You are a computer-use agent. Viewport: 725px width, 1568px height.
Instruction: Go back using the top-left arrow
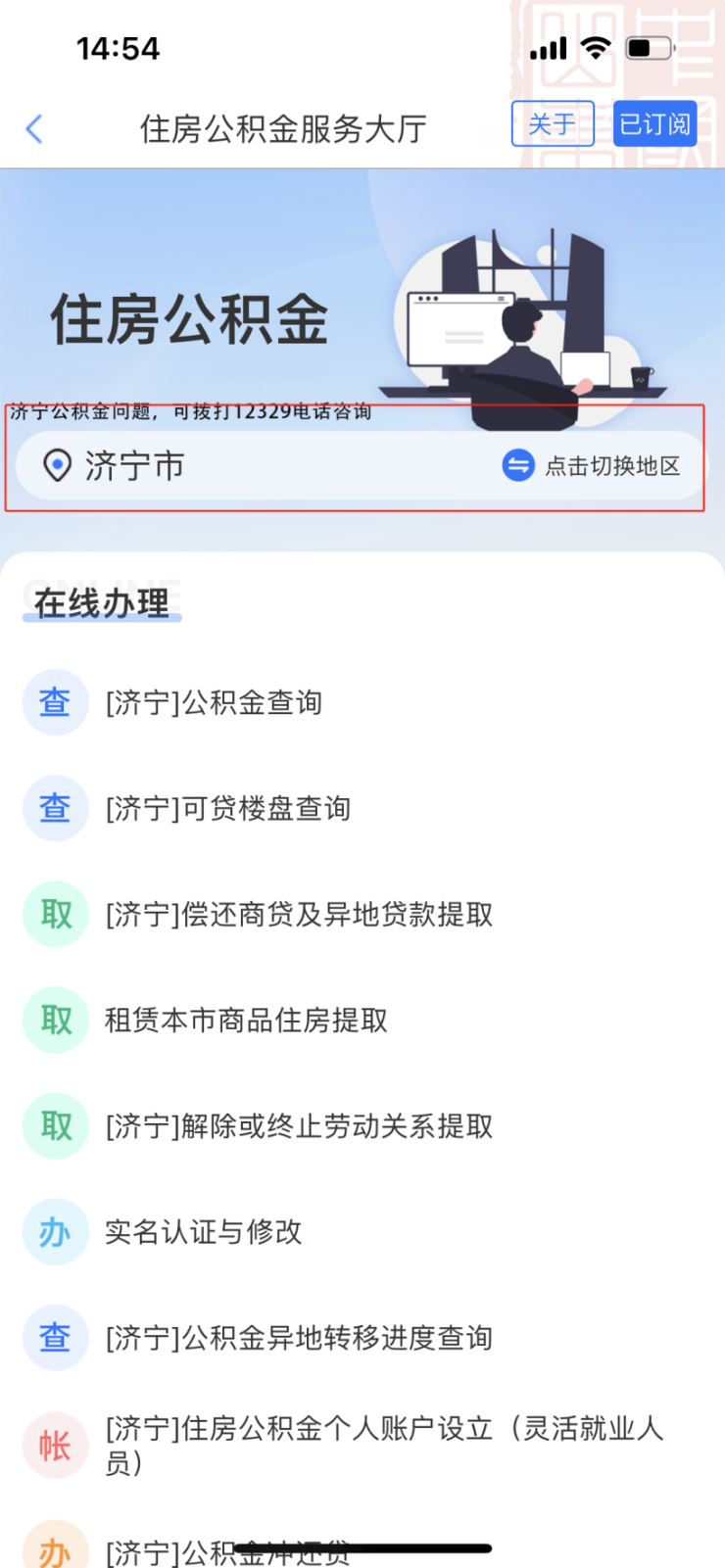[34, 128]
